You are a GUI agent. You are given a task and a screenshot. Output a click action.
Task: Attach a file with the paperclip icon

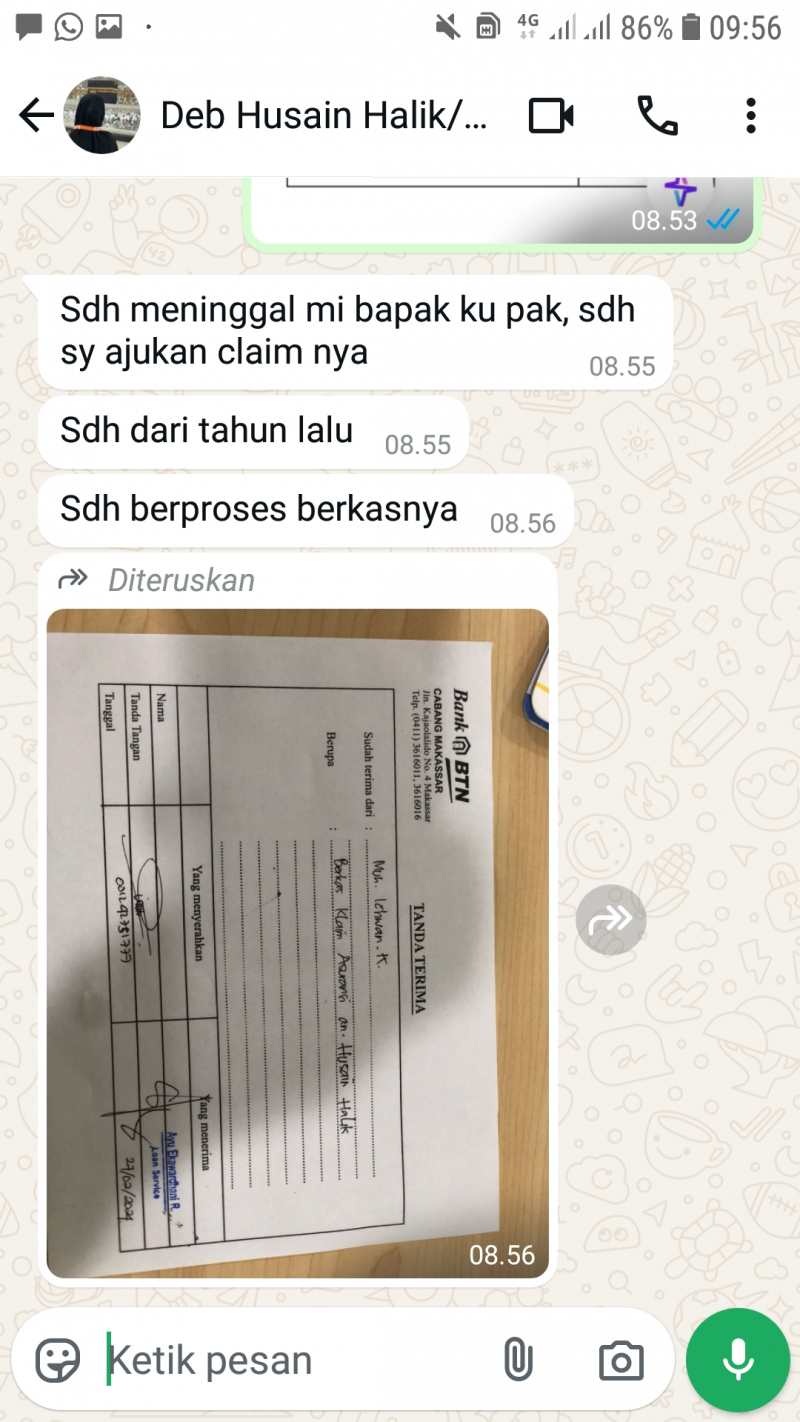pos(518,1360)
